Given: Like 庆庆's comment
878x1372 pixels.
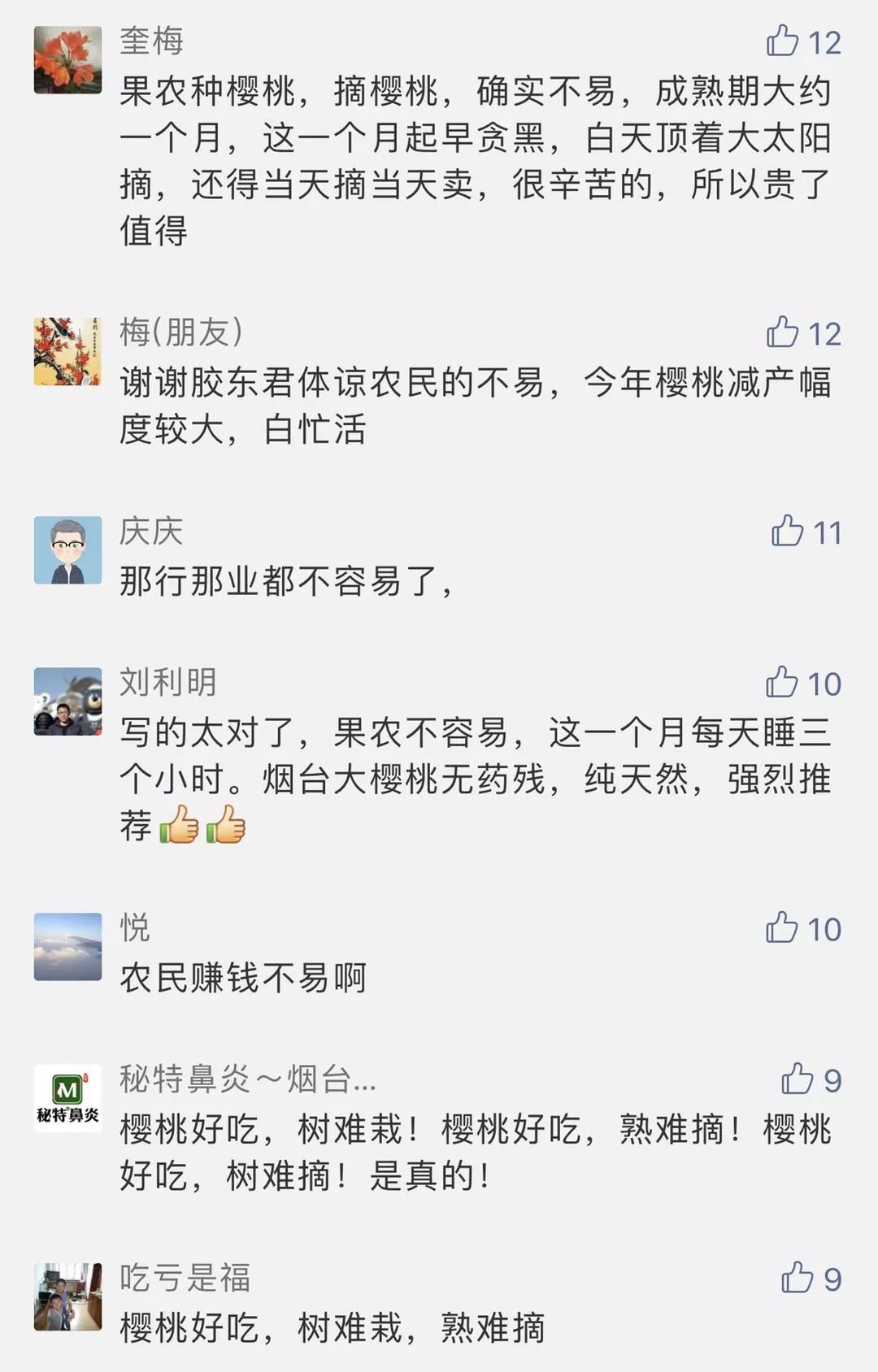Looking at the screenshot, I should 787,532.
